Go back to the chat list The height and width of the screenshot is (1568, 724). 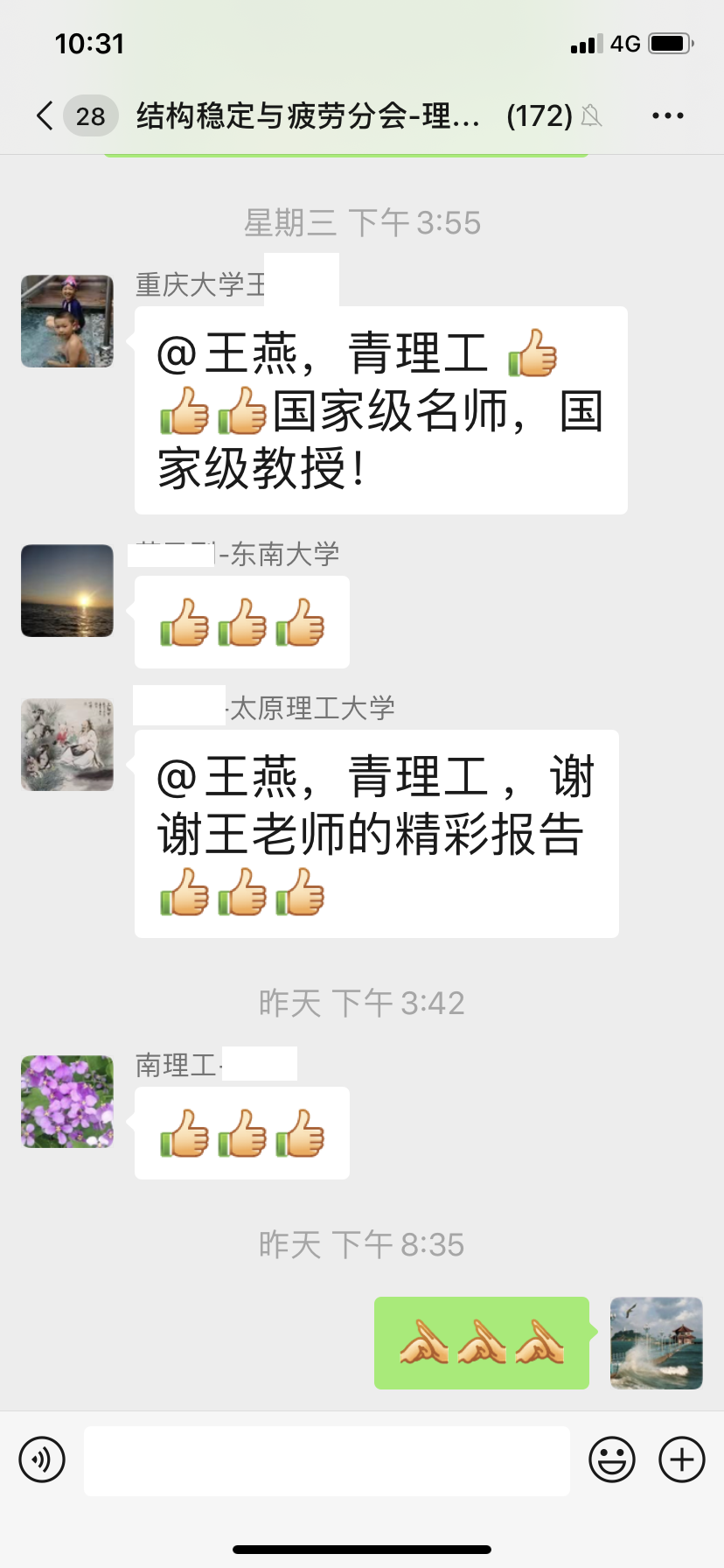click(x=45, y=115)
